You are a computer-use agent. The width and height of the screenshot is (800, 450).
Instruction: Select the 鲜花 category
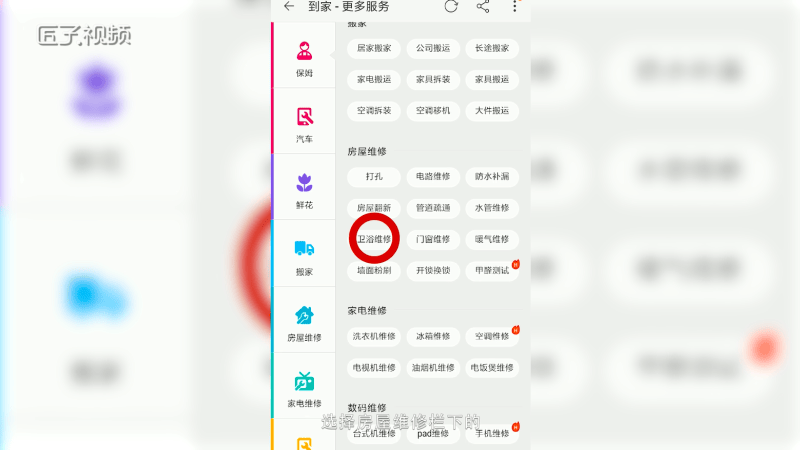[x=304, y=190]
